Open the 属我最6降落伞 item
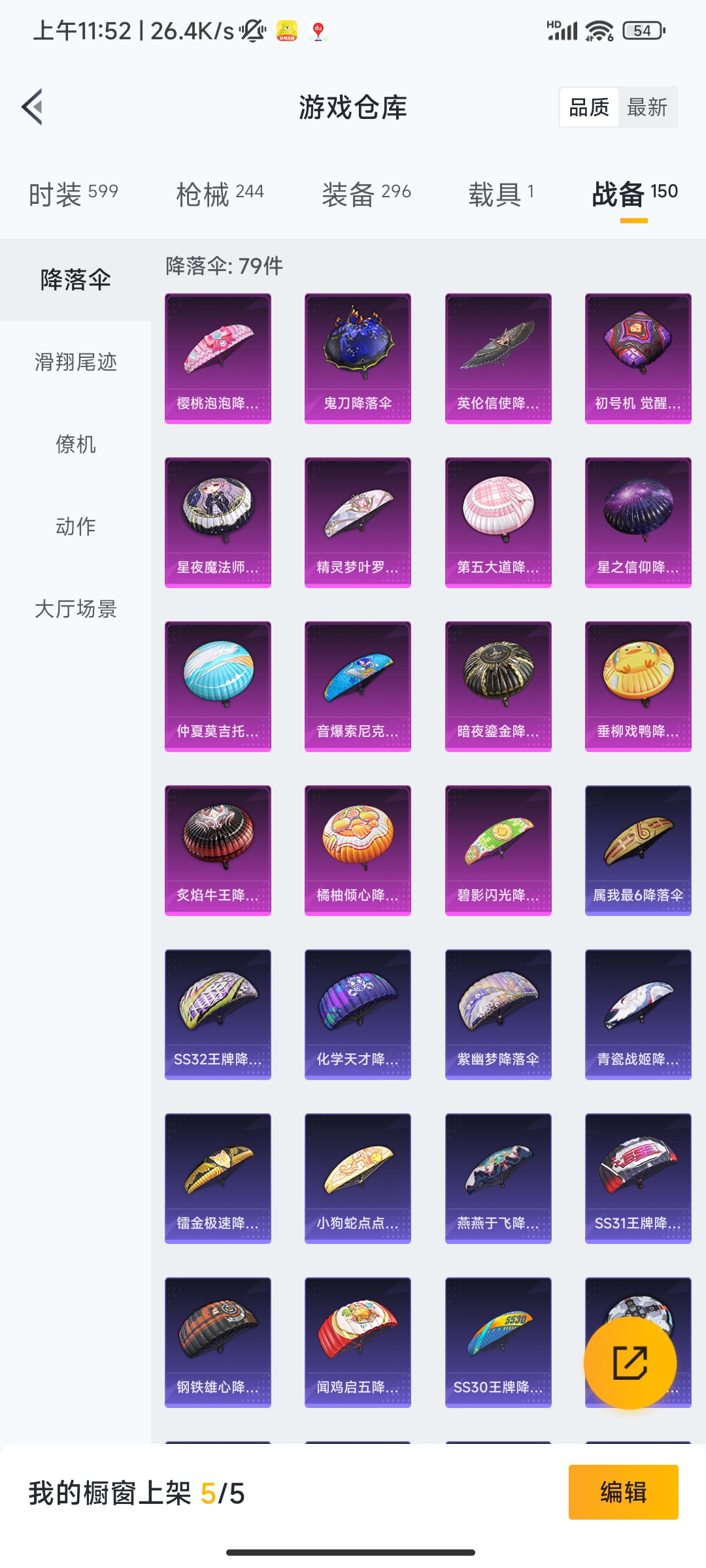This screenshot has height=1568, width=706. [x=638, y=850]
